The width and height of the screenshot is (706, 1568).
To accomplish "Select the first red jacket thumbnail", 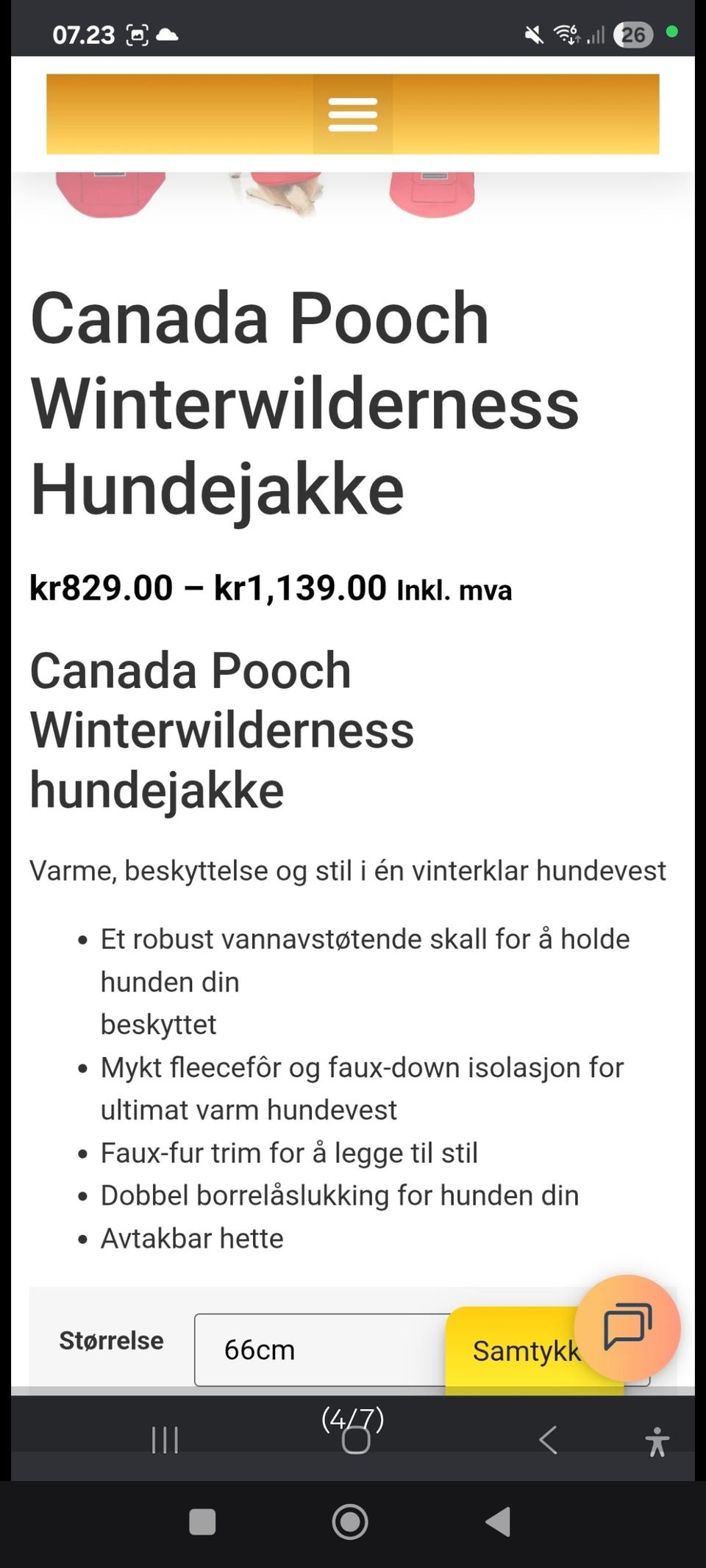I will pos(110,195).
